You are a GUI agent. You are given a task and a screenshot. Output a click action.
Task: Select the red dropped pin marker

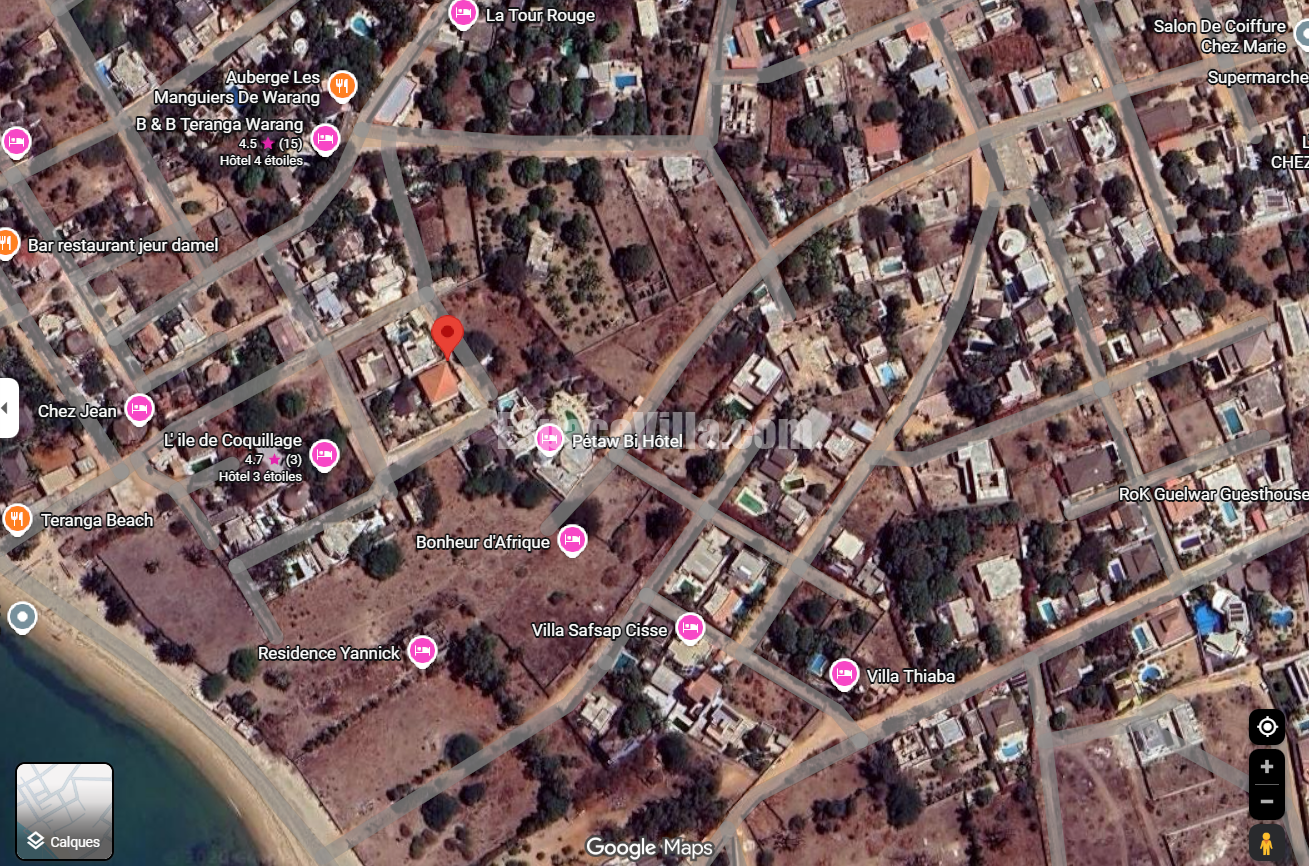click(447, 336)
